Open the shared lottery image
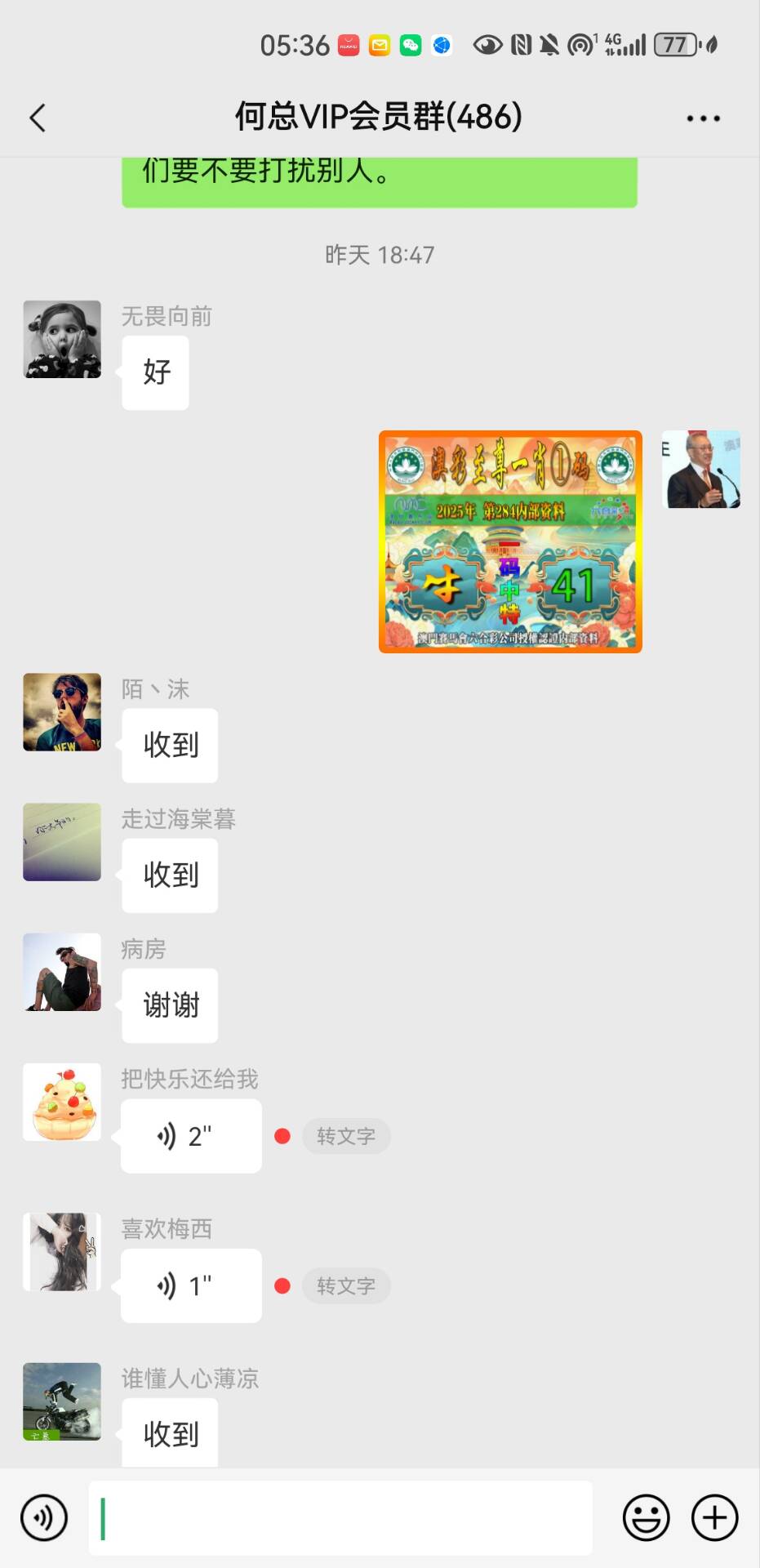This screenshot has height=1568, width=760. [x=510, y=541]
